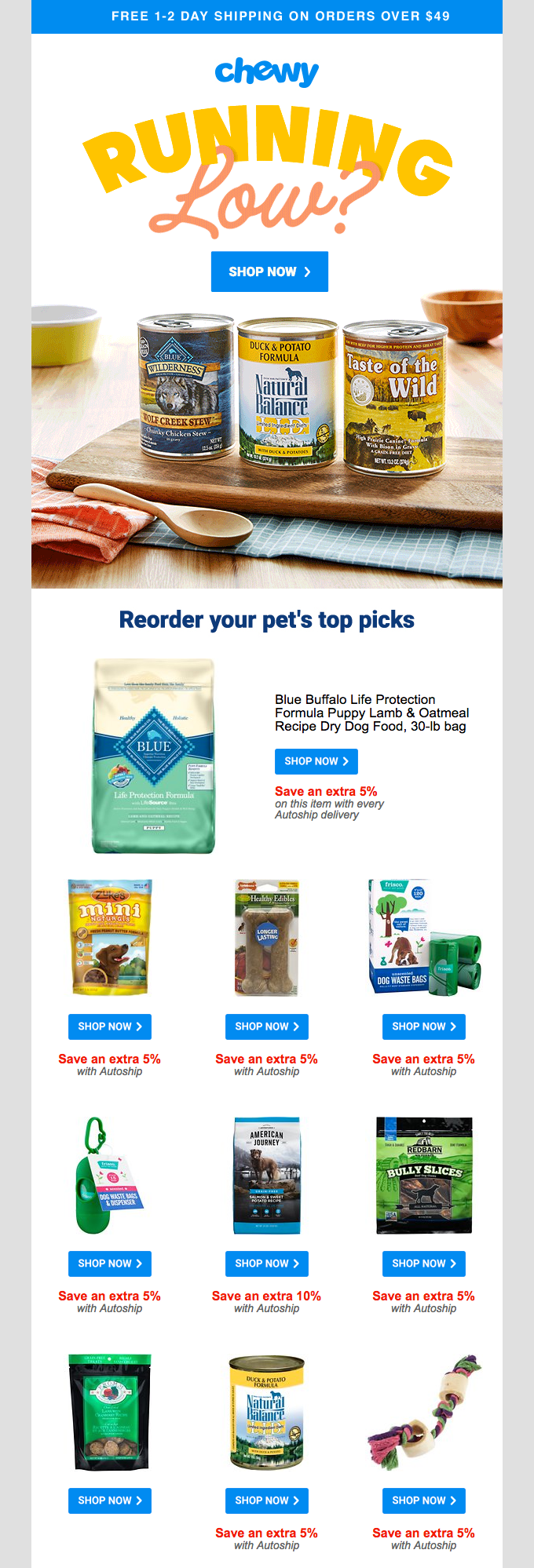The width and height of the screenshot is (534, 1568).
Task: Tap the Shop Now button under Running Low
Action: tap(269, 272)
